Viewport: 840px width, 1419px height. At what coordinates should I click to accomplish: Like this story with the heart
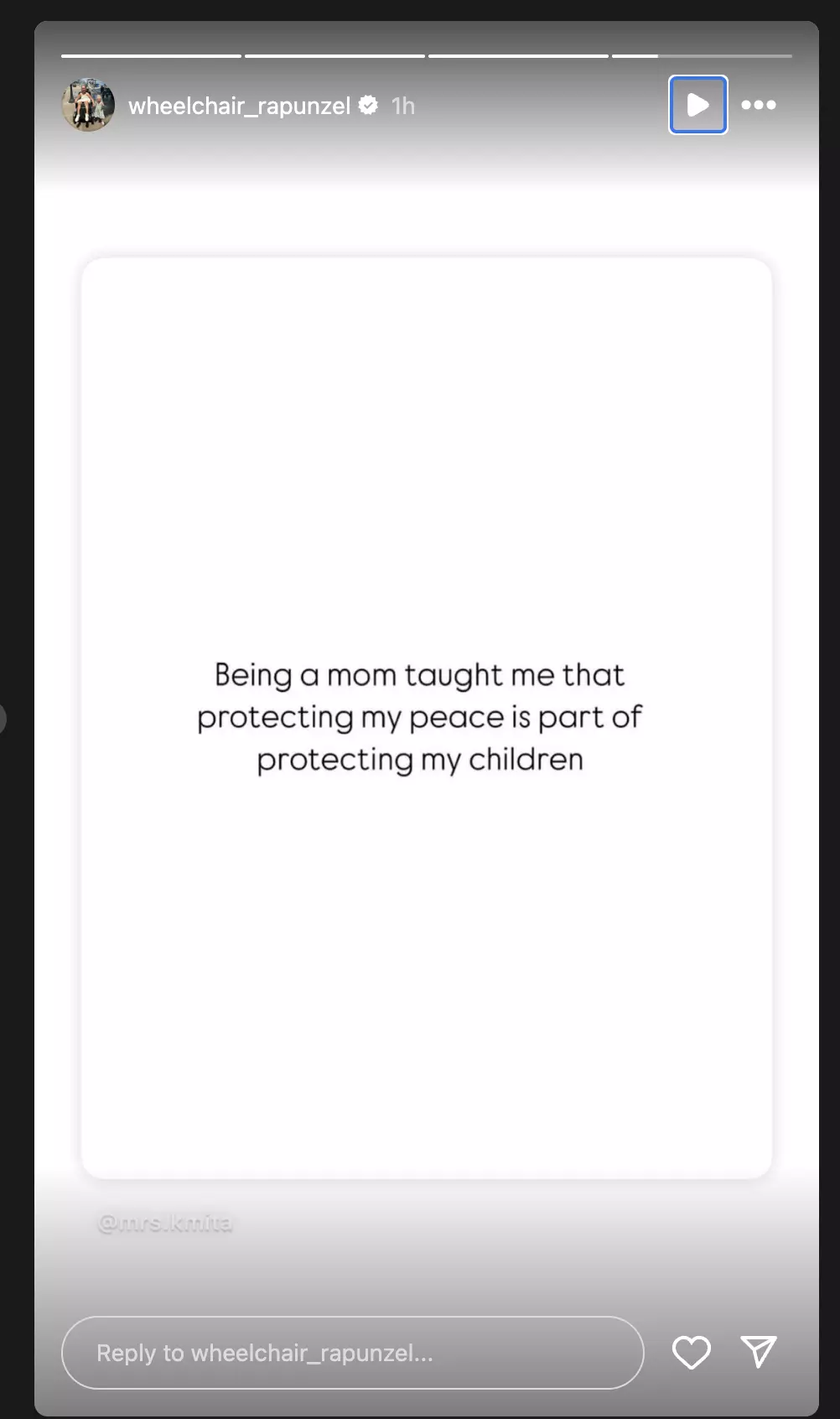pos(692,1352)
